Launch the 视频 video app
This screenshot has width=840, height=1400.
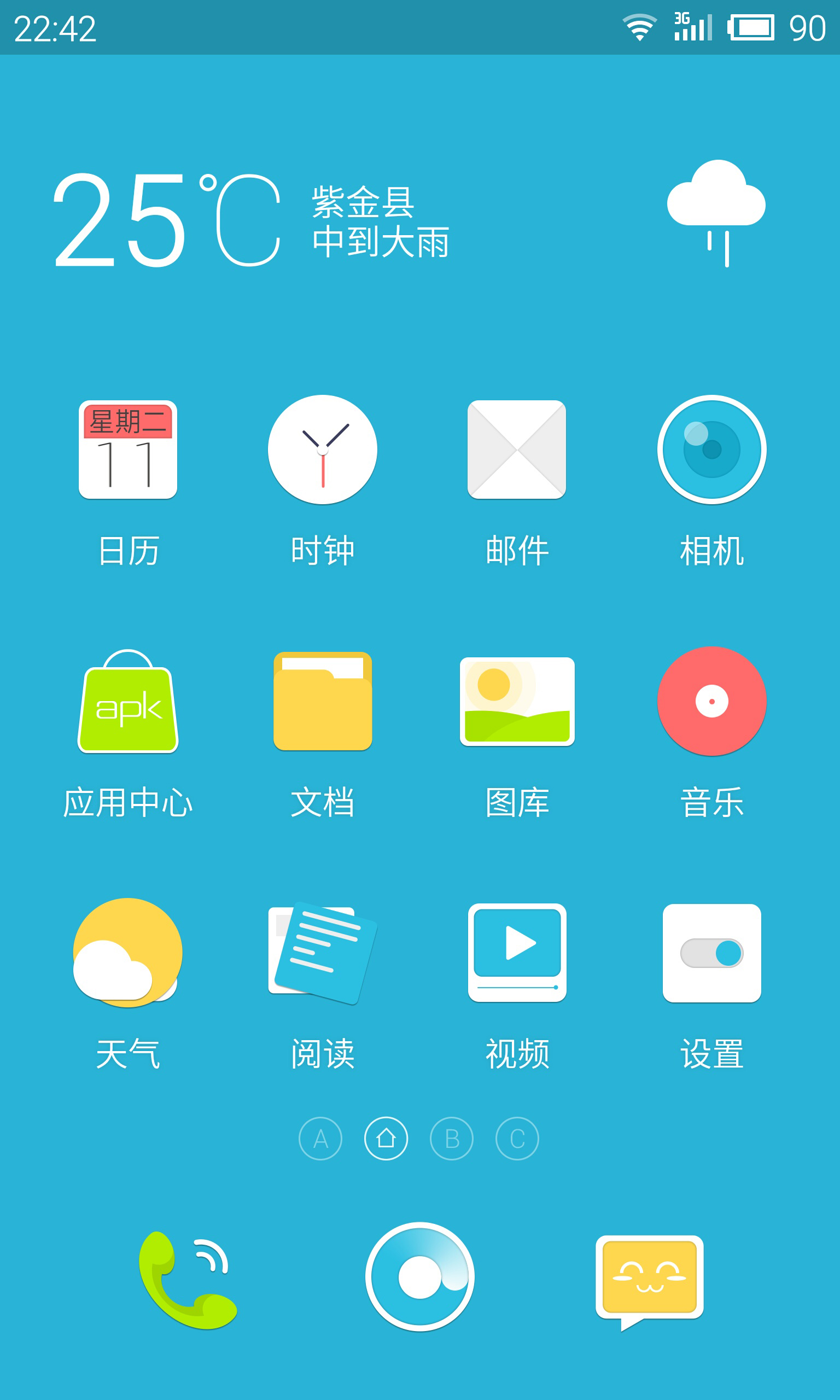517,954
